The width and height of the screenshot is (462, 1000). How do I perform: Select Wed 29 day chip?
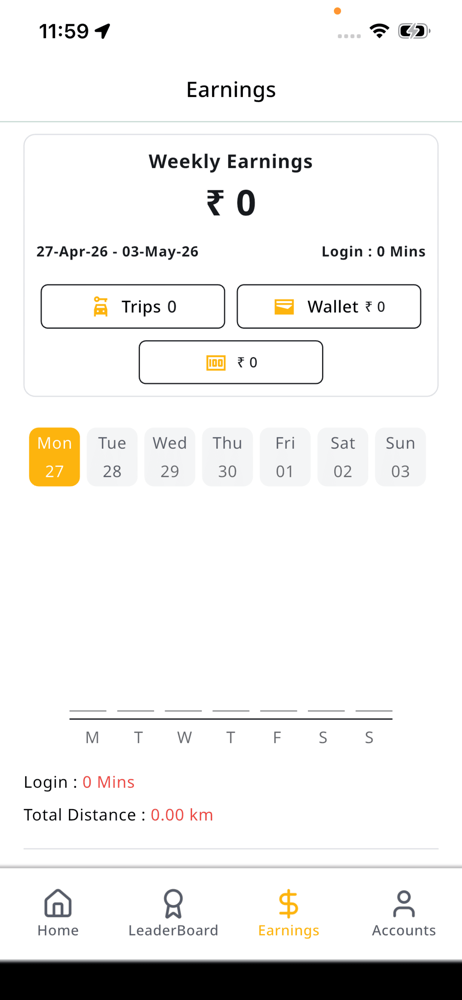(x=170, y=457)
